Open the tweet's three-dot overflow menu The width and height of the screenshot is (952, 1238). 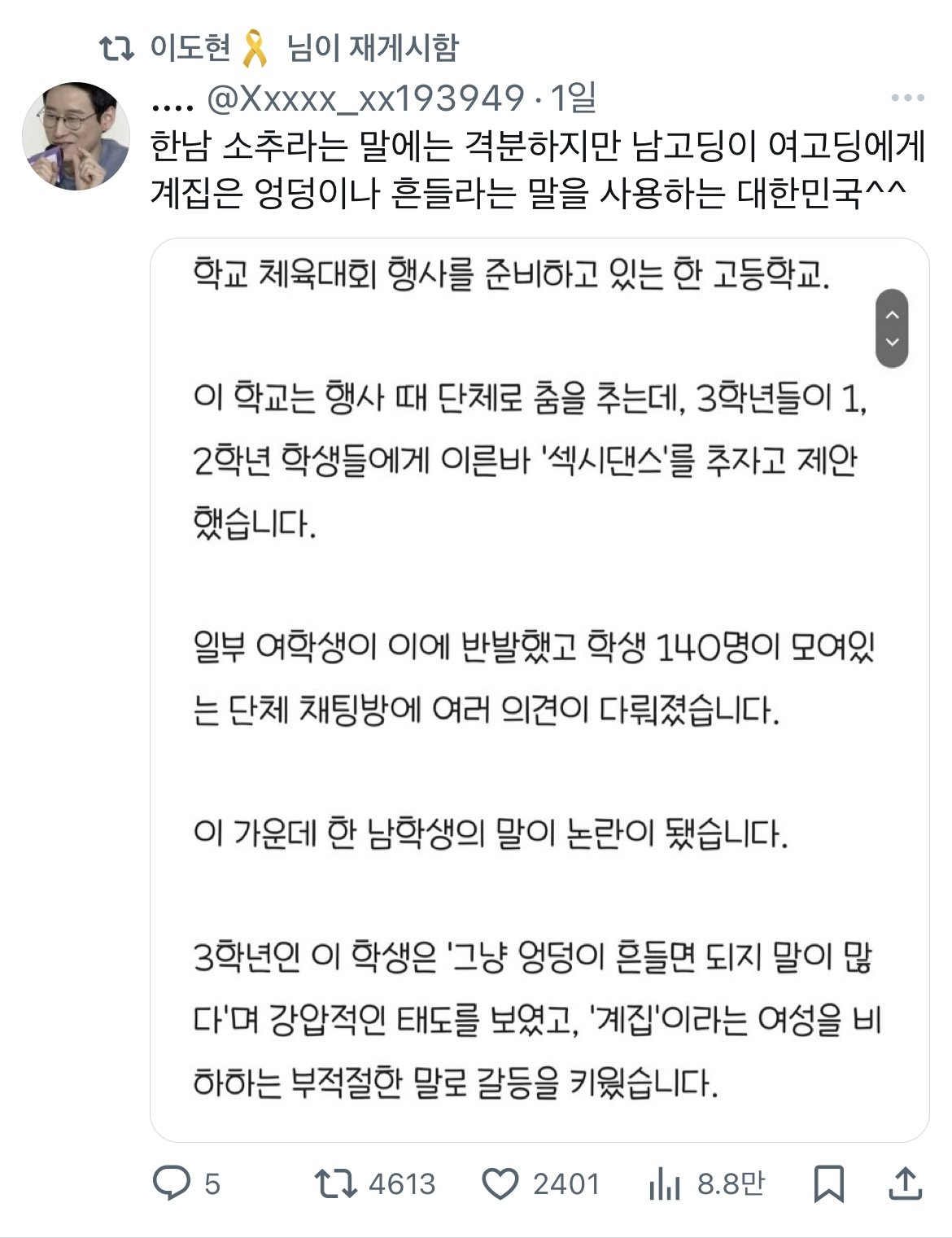point(907,98)
